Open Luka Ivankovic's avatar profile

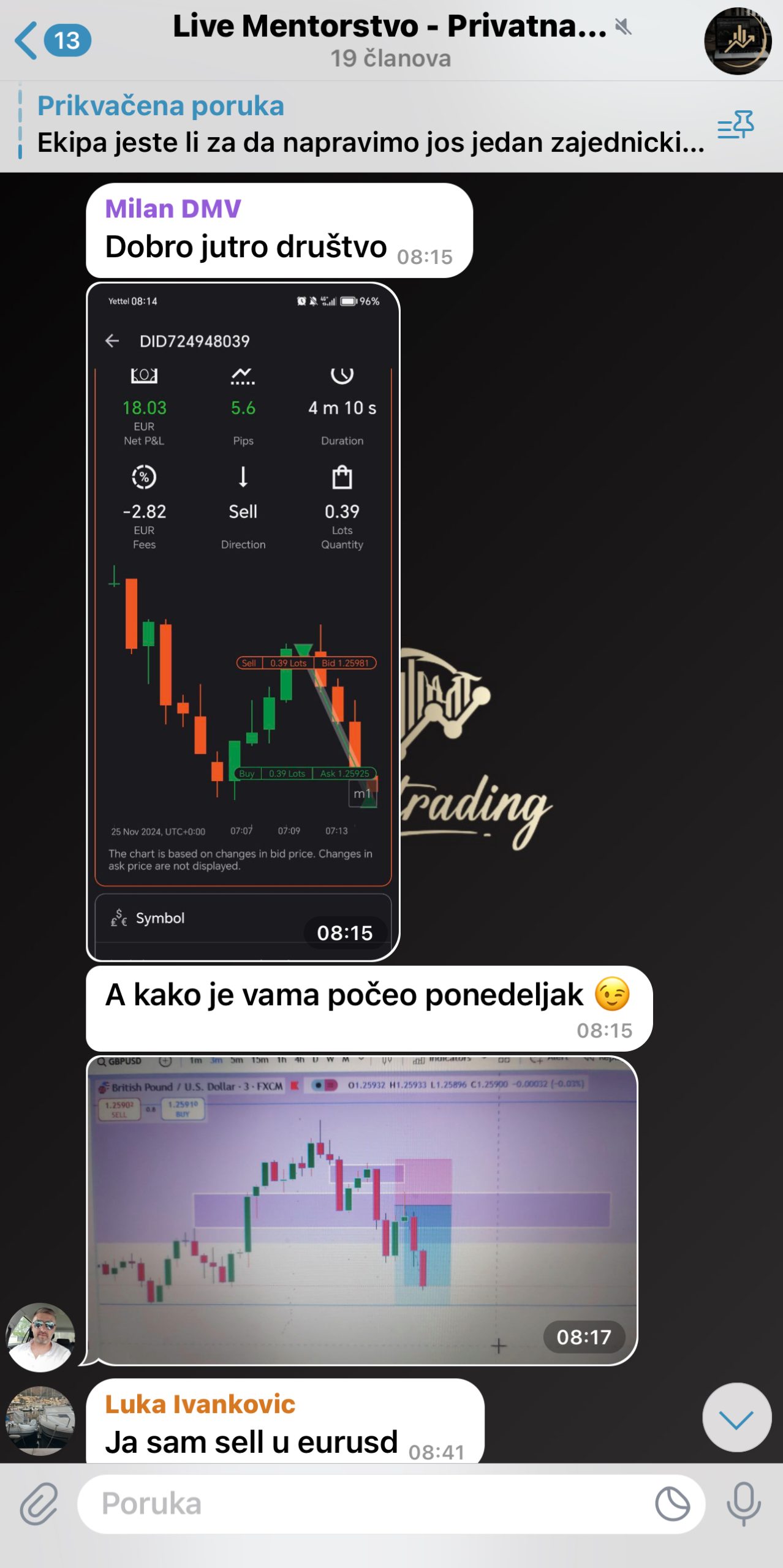pyautogui.click(x=40, y=1421)
